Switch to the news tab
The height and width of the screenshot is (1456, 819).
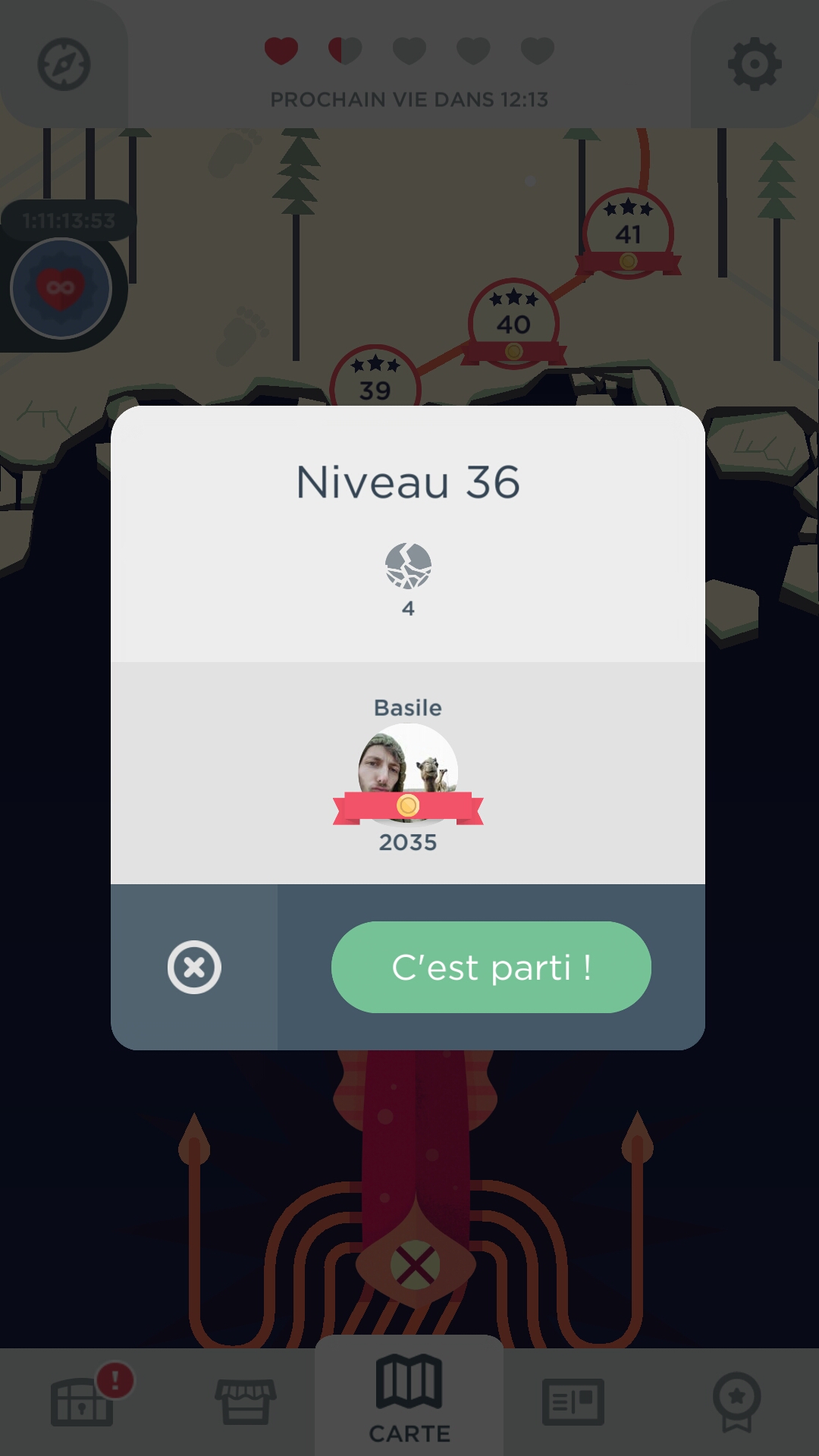tap(573, 1401)
